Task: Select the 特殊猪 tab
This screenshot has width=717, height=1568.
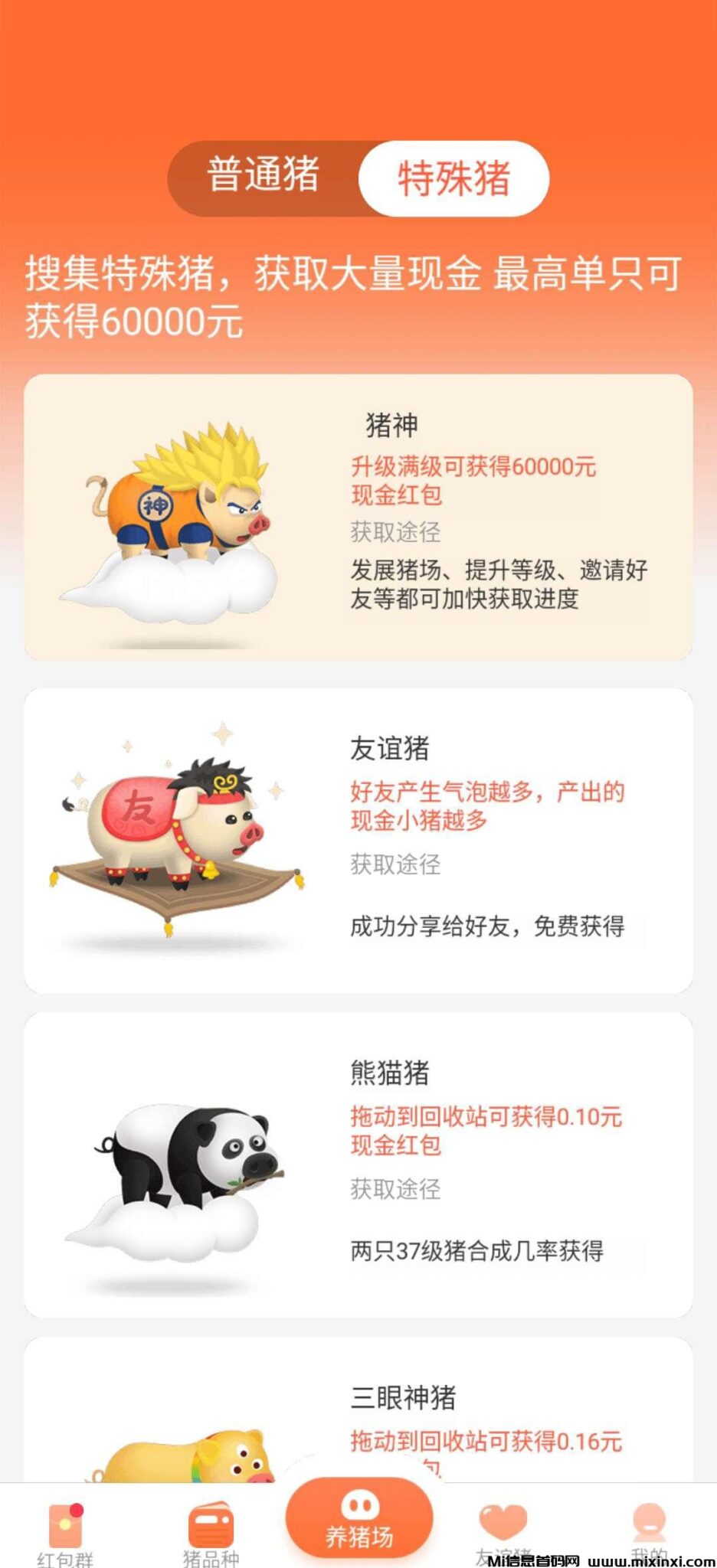Action: (453, 178)
